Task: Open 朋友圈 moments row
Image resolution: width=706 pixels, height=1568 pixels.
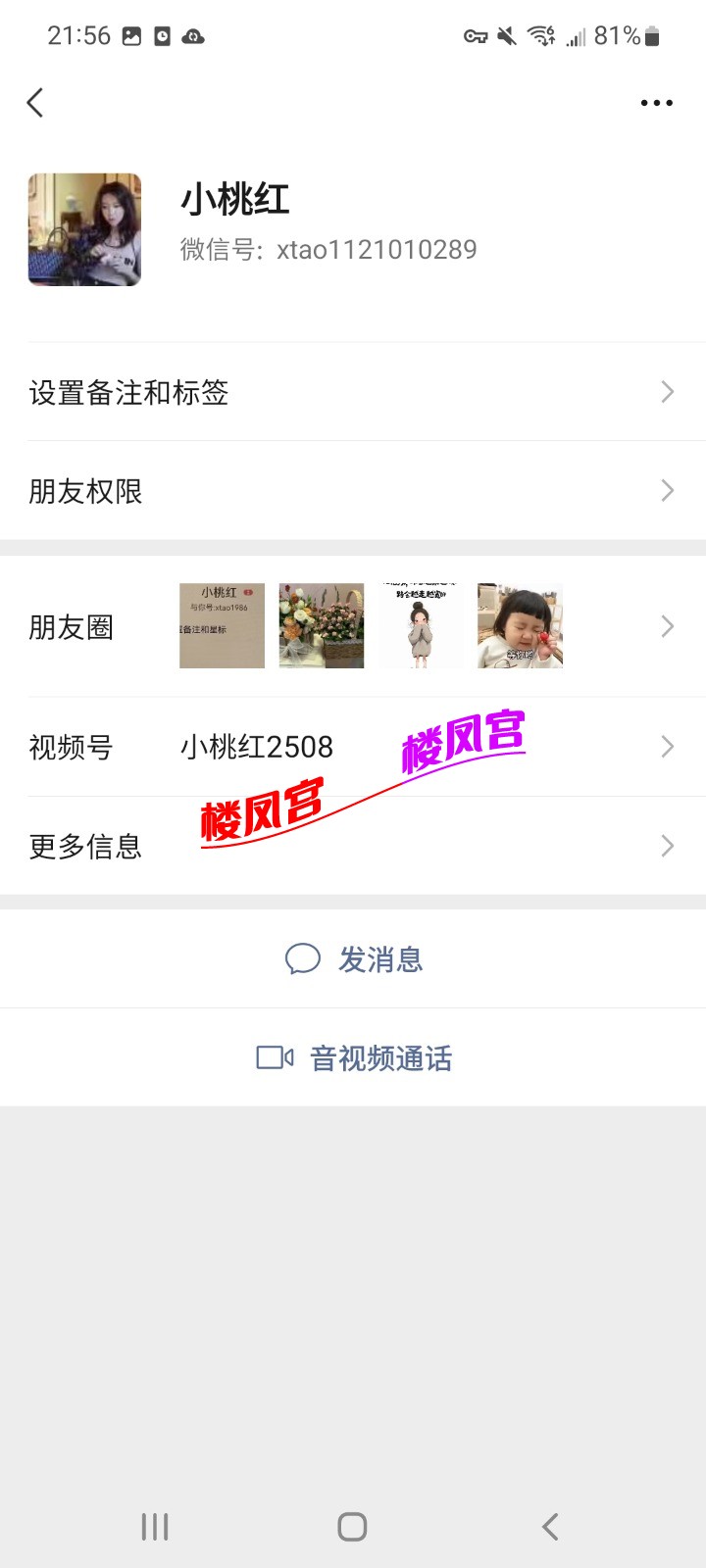Action: pyautogui.click(x=353, y=627)
